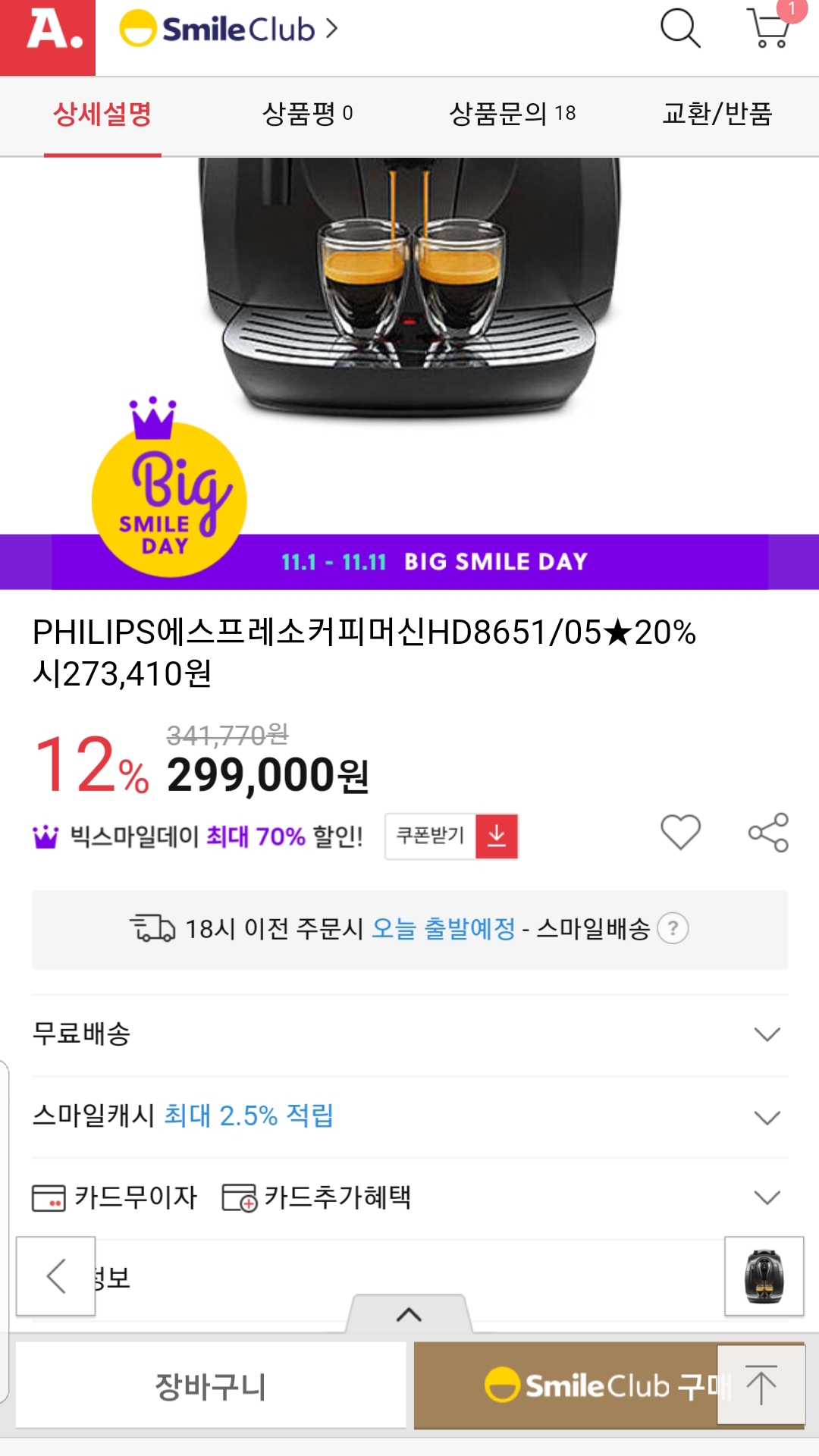Expand the 카드무이자 benefits row

[x=409, y=1198]
